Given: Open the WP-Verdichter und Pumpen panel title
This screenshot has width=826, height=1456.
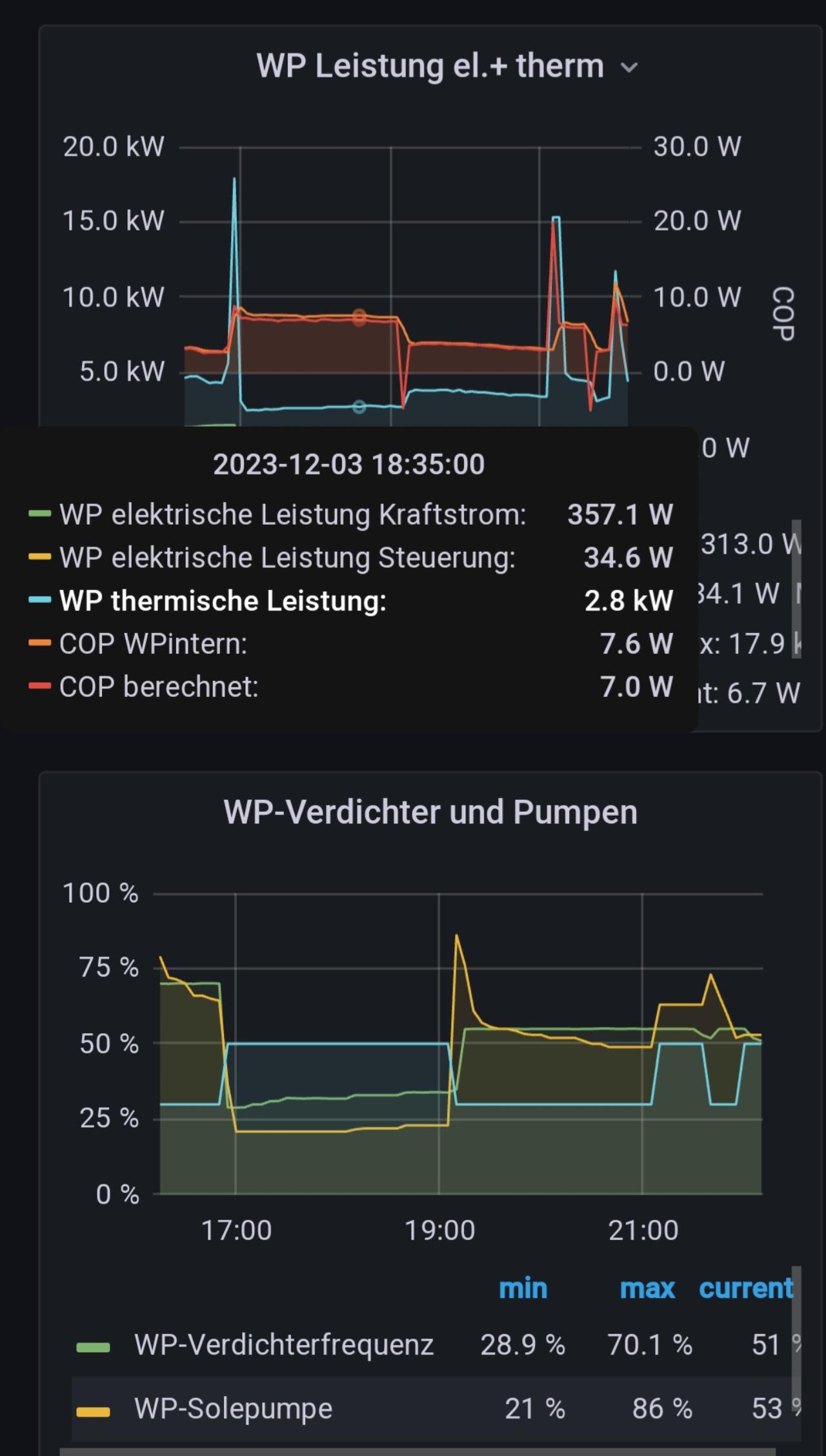Looking at the screenshot, I should [x=430, y=812].
